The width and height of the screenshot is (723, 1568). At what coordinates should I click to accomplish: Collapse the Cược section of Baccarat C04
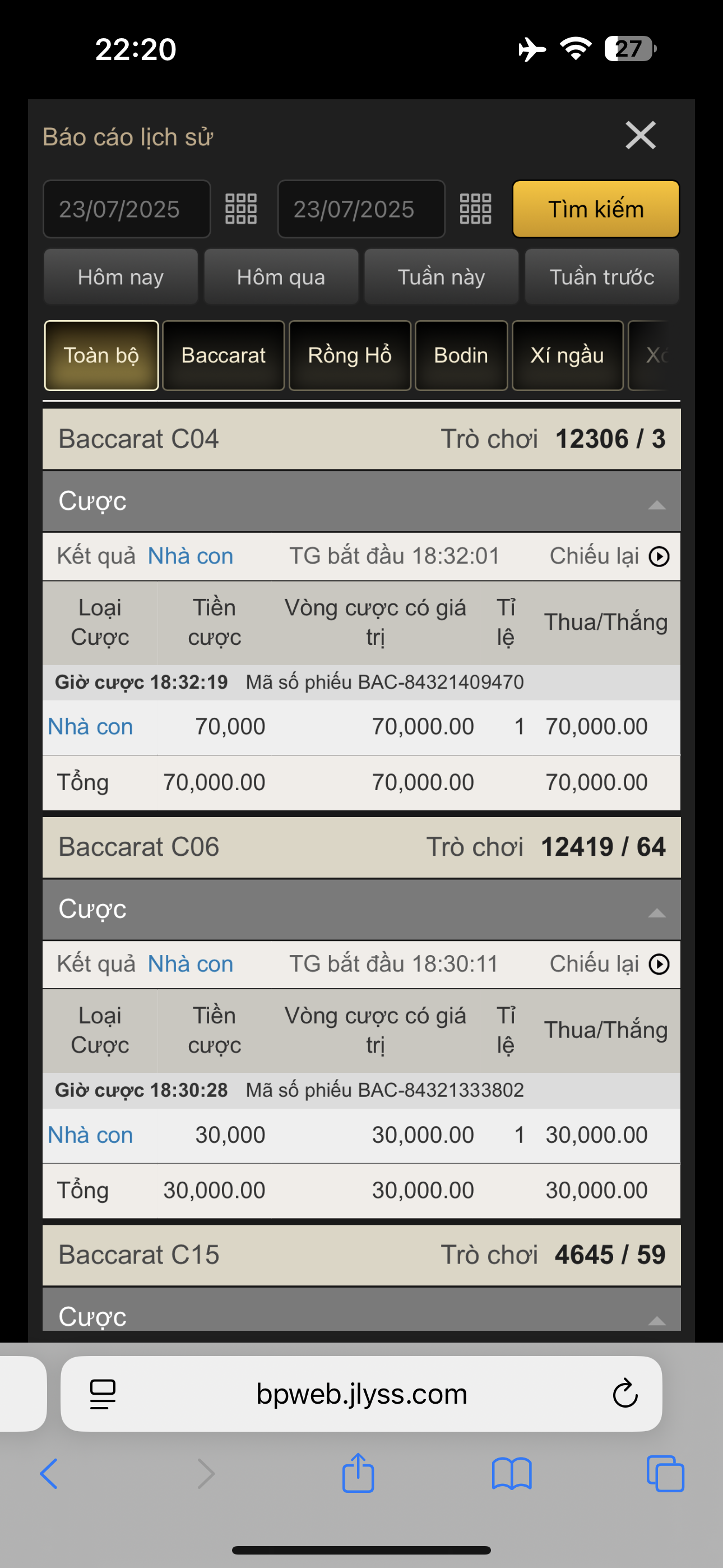(656, 504)
